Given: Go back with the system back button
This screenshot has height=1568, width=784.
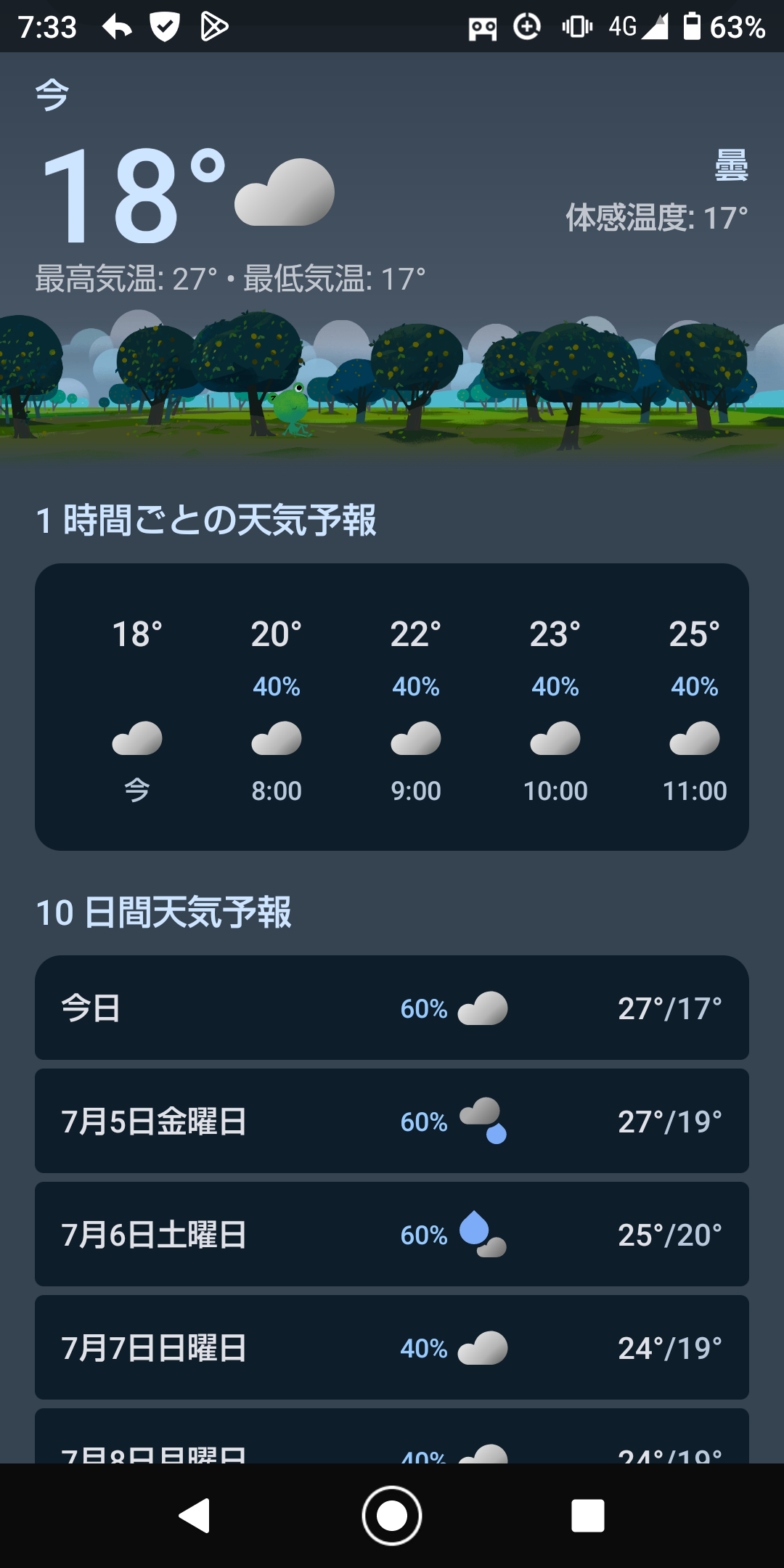Looking at the screenshot, I should click(x=195, y=1516).
